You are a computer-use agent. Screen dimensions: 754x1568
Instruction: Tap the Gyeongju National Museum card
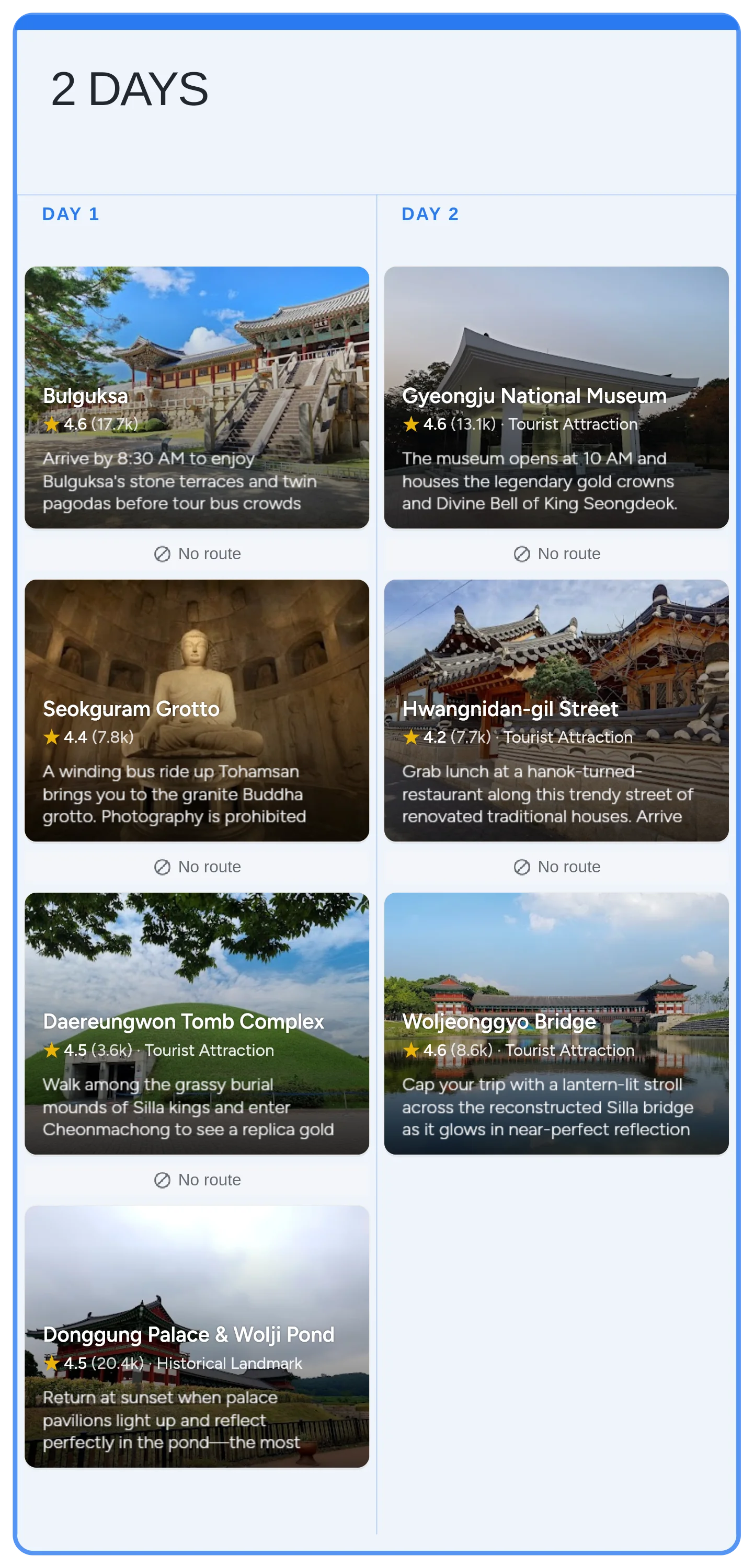coord(556,397)
